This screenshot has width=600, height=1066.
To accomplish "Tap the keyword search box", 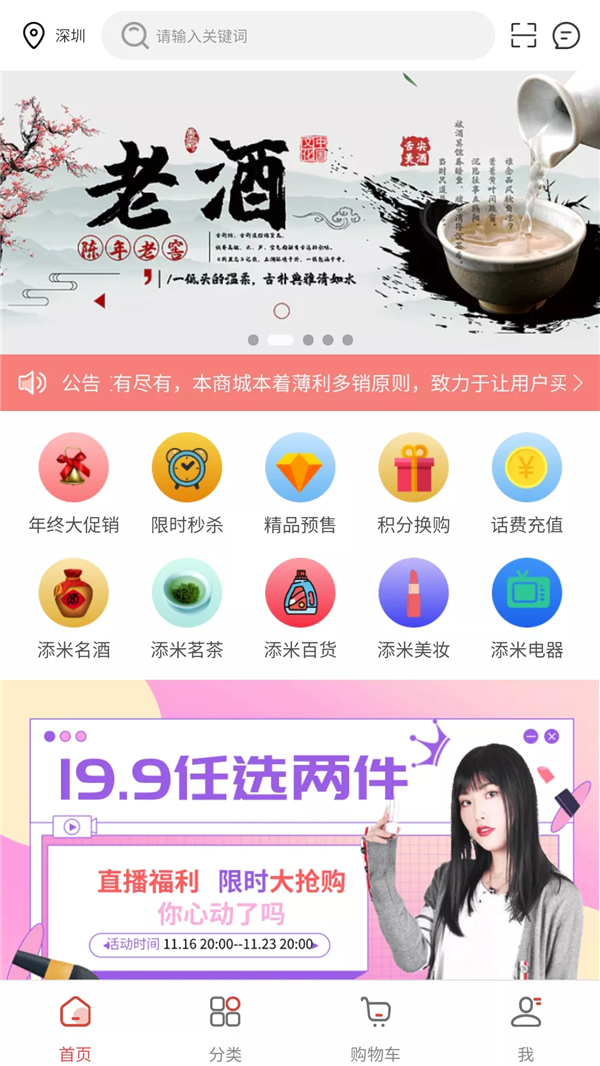I will tap(300, 36).
